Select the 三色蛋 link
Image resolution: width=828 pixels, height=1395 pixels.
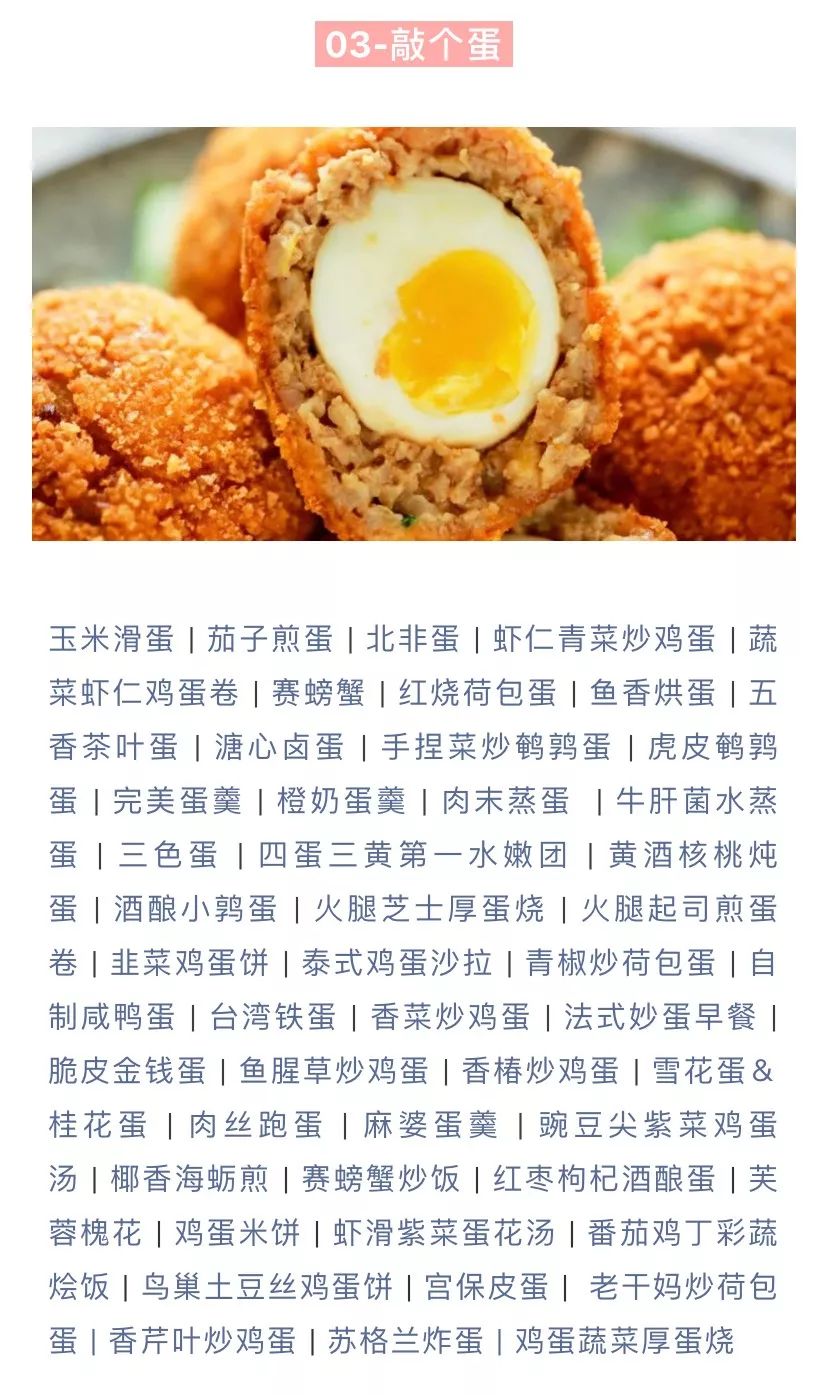pos(168,855)
